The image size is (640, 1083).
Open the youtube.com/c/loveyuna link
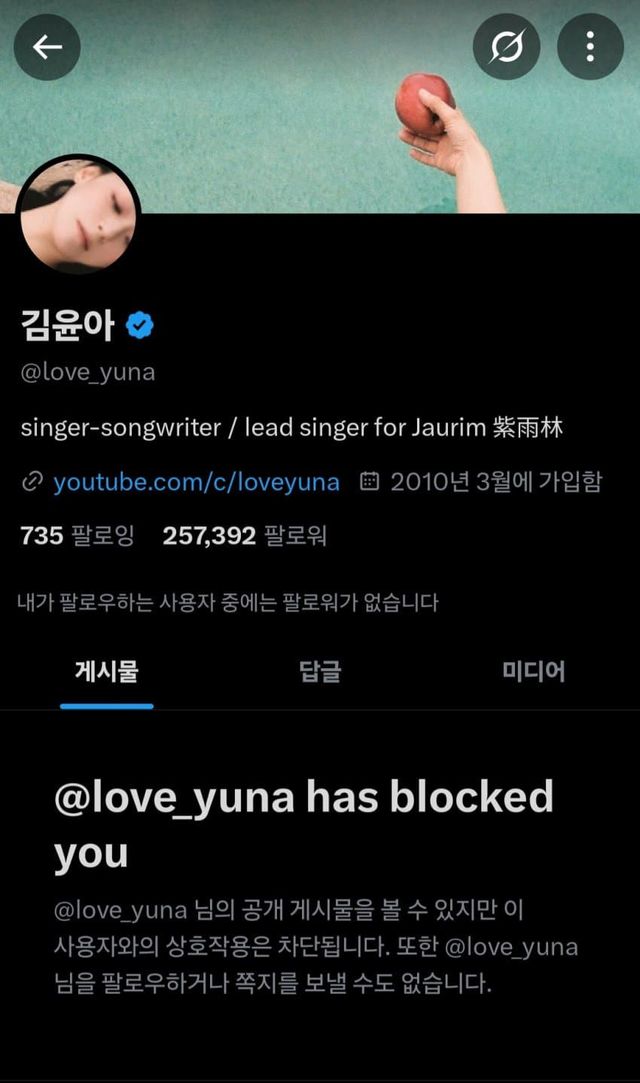coord(196,482)
